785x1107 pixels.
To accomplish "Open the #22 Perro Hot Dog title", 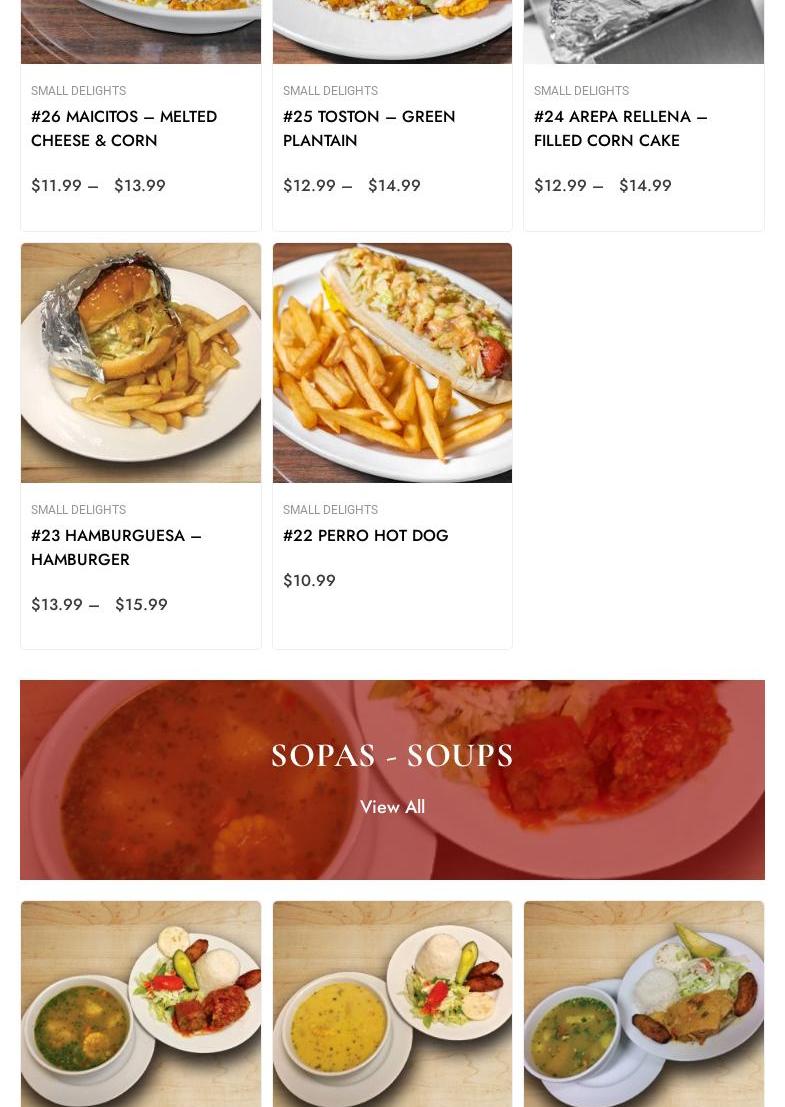I will tap(365, 535).
